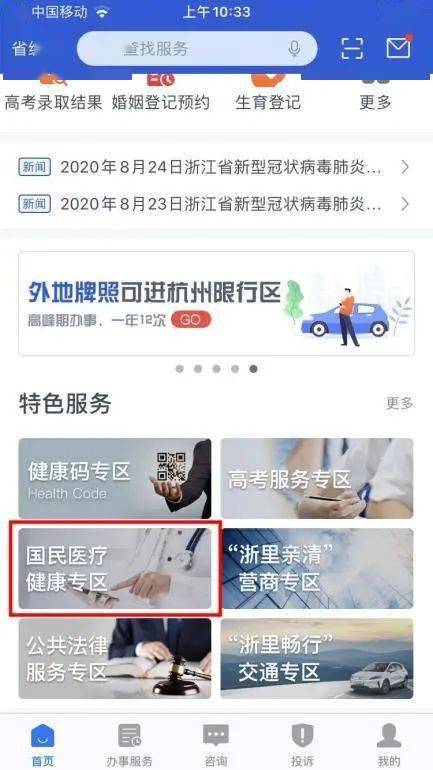
Task: Open the messages envelope icon
Action: click(x=398, y=48)
